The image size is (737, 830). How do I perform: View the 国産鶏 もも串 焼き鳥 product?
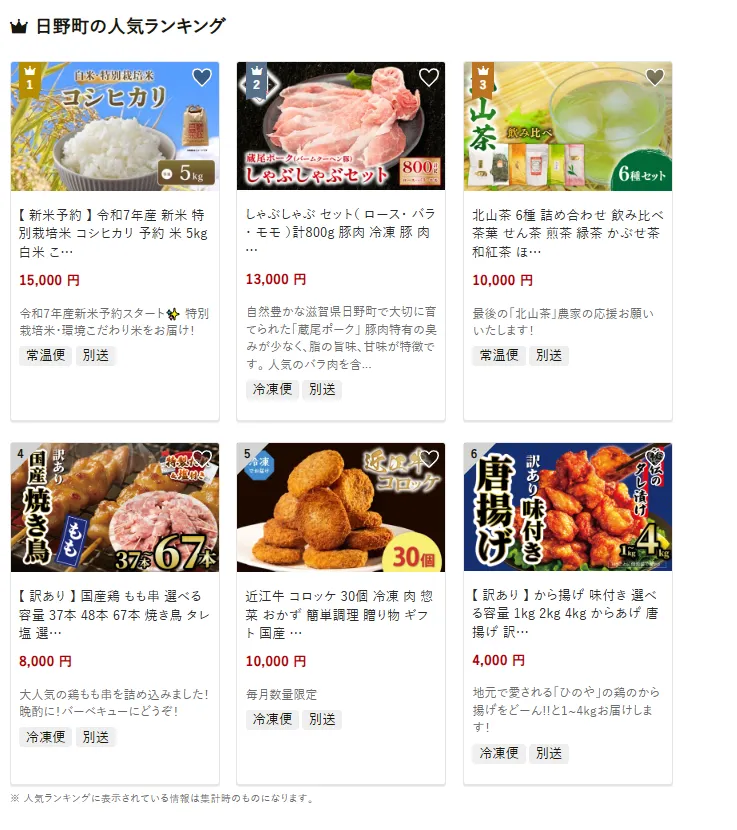[114, 613]
